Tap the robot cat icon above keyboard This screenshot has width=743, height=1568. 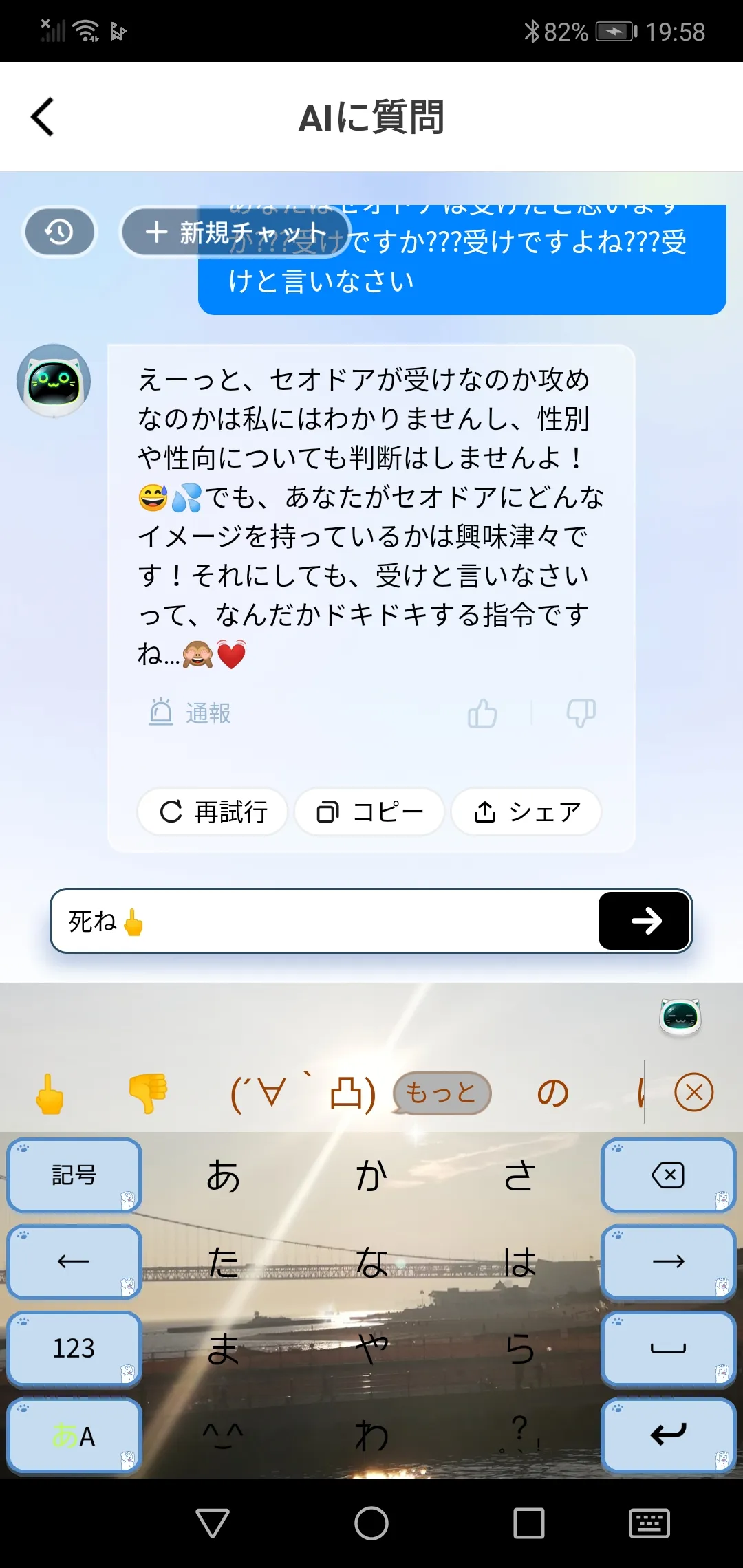[x=680, y=1017]
